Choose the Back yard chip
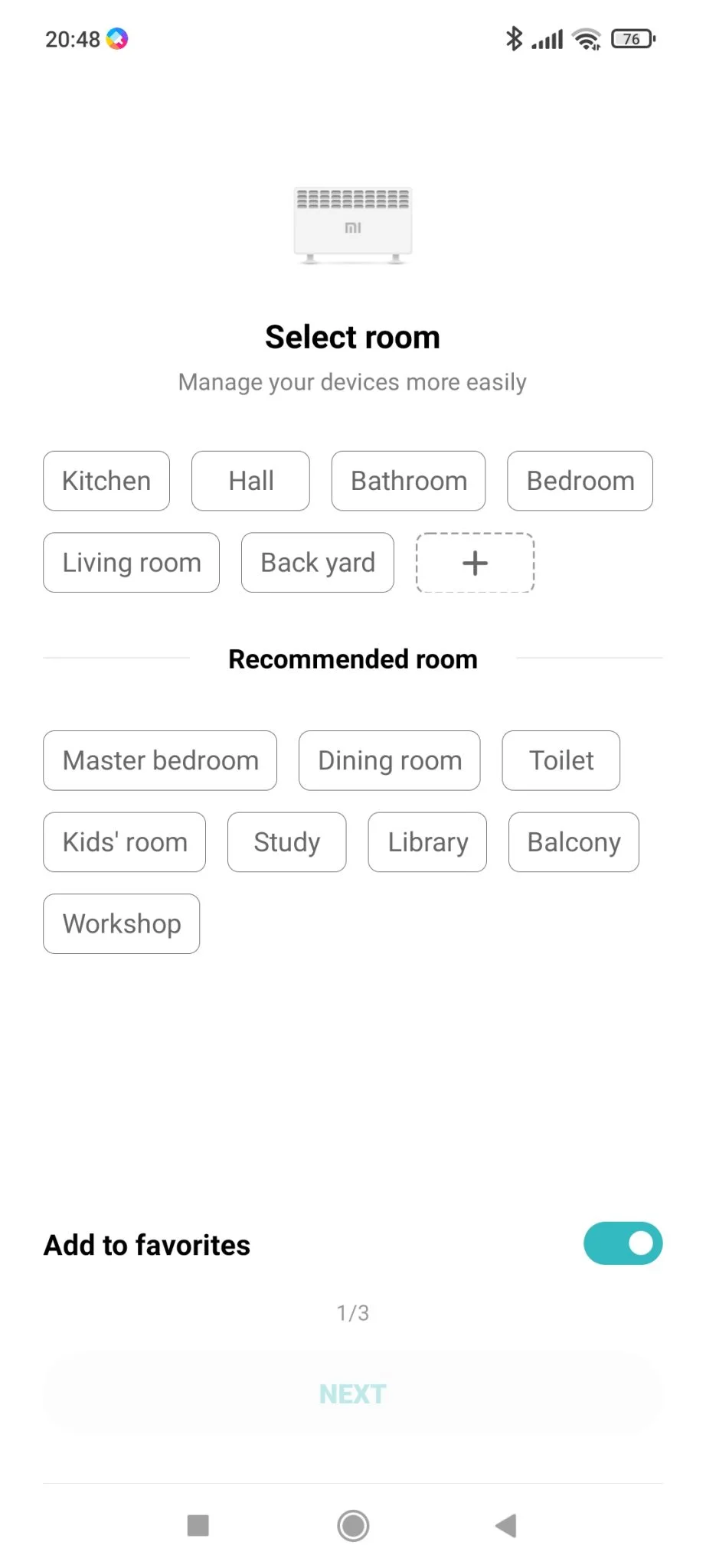Image resolution: width=706 pixels, height=1568 pixels. (x=318, y=563)
